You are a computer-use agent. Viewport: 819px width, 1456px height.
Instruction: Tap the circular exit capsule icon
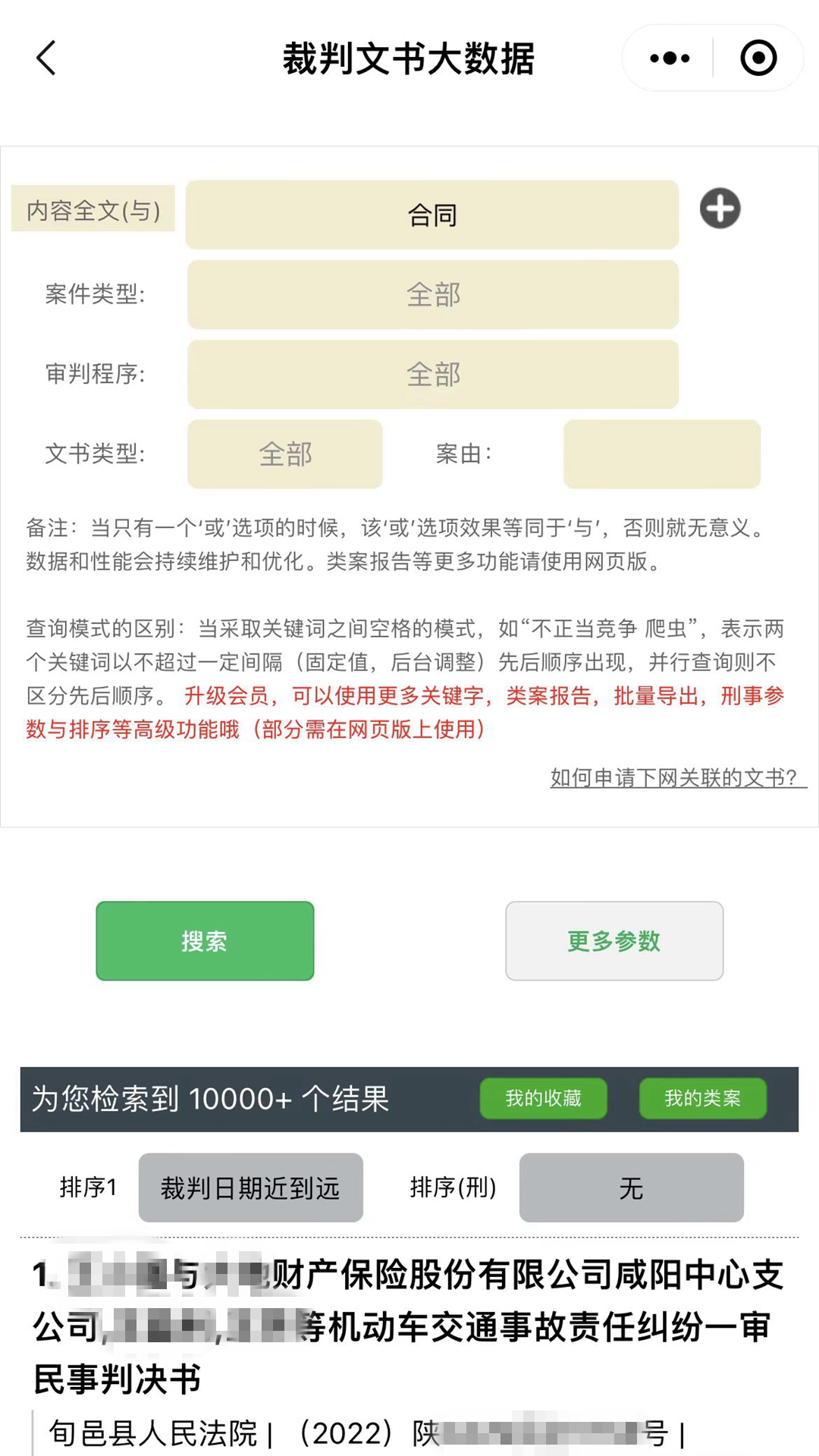pos(758,57)
